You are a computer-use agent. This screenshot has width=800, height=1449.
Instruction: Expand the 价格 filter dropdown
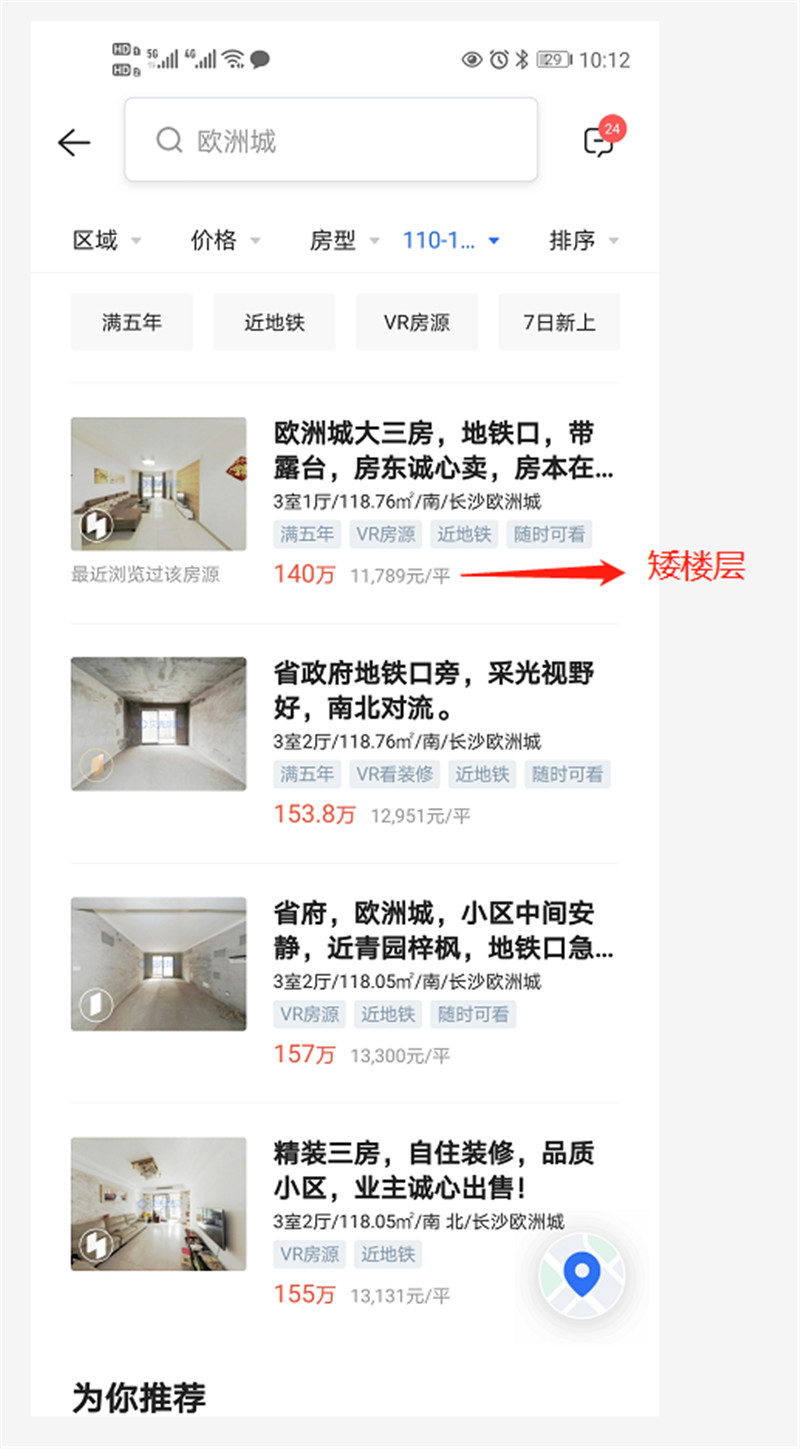click(225, 240)
